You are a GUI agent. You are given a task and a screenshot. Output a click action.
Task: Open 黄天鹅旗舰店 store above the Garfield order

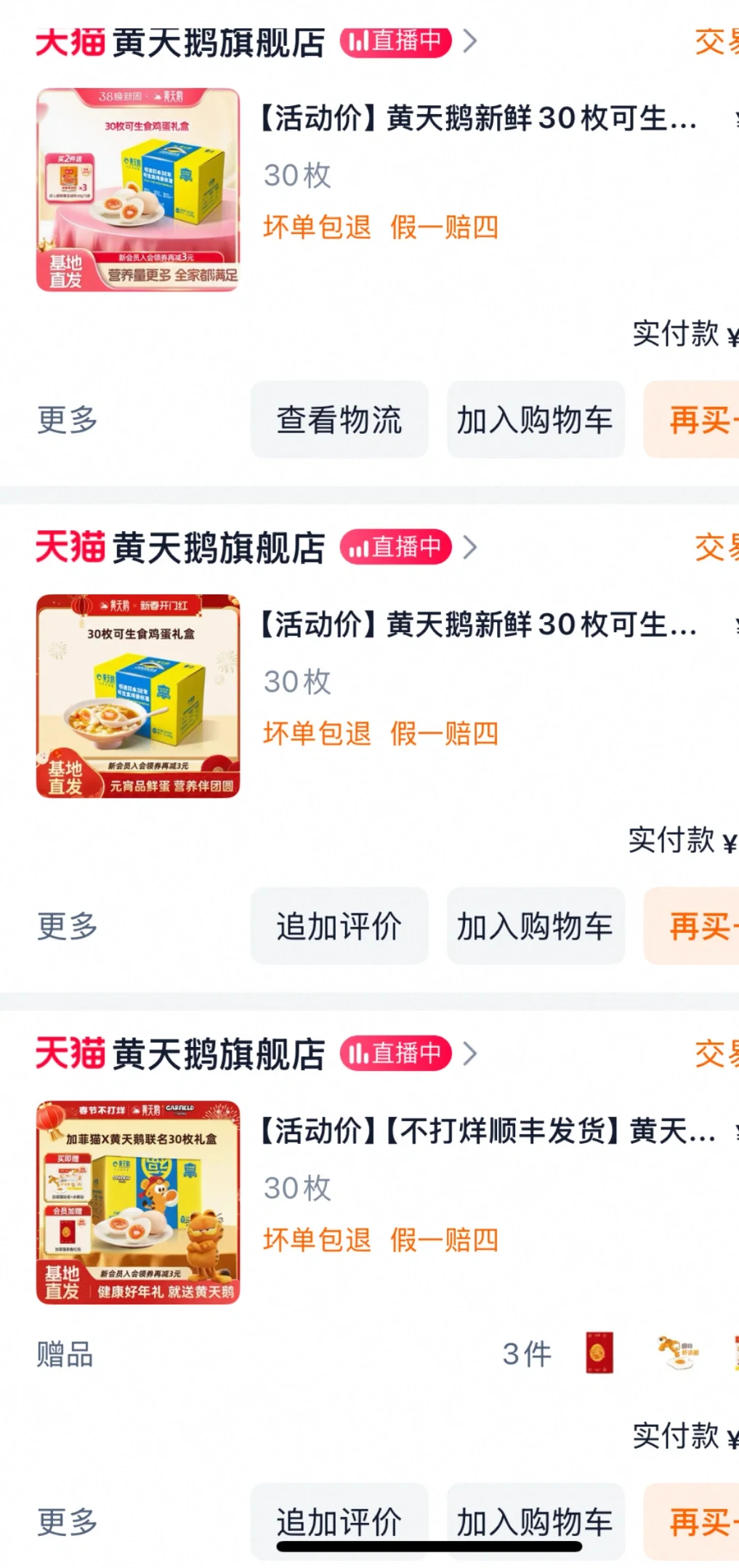(218, 1054)
